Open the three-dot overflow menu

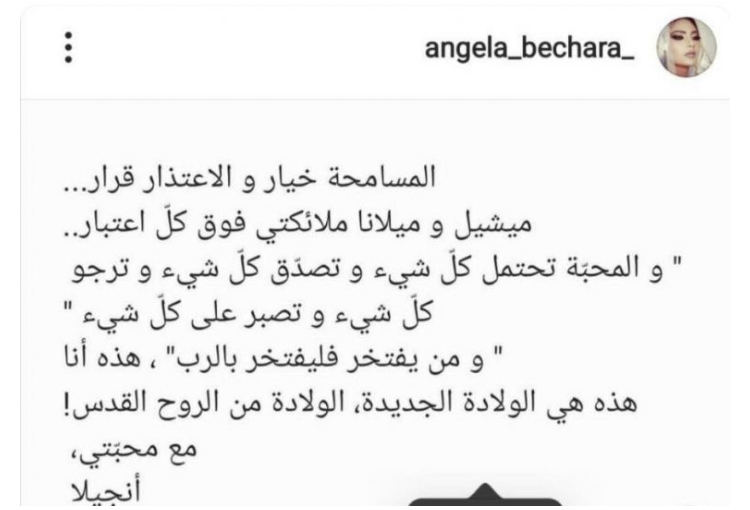68,48
